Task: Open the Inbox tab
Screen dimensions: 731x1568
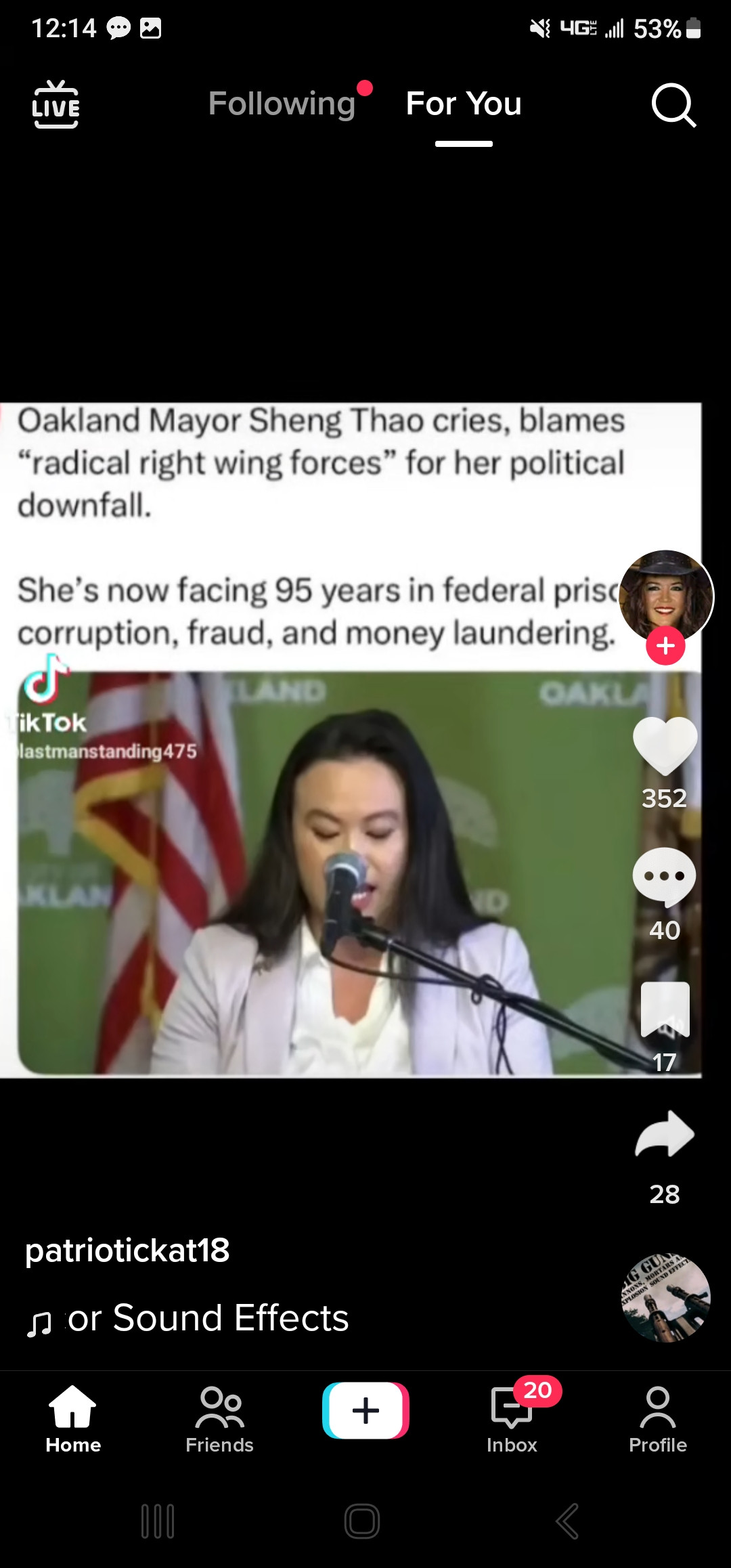Action: [512, 1419]
